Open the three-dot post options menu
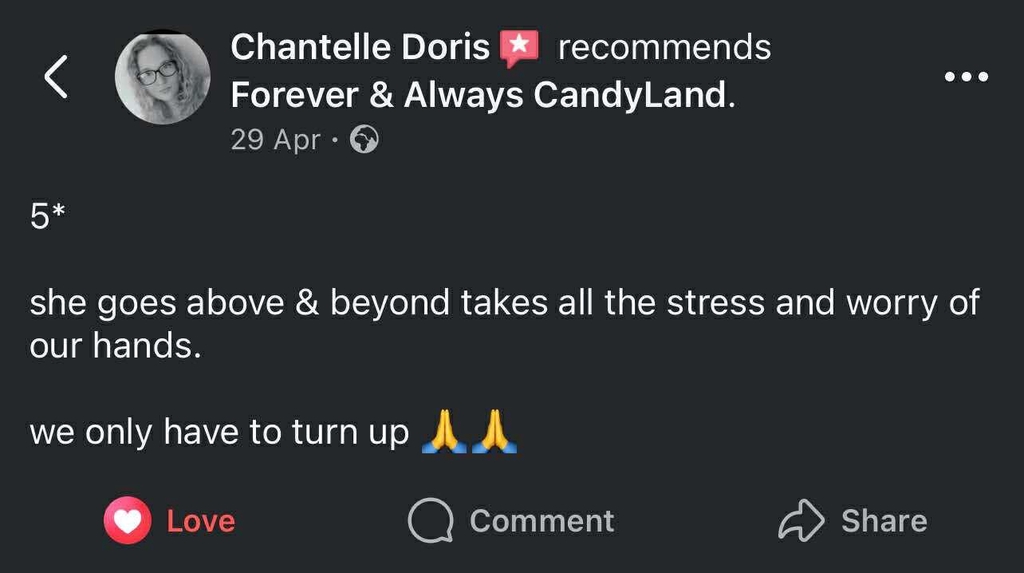The width and height of the screenshot is (1024, 573). pyautogui.click(x=966, y=77)
